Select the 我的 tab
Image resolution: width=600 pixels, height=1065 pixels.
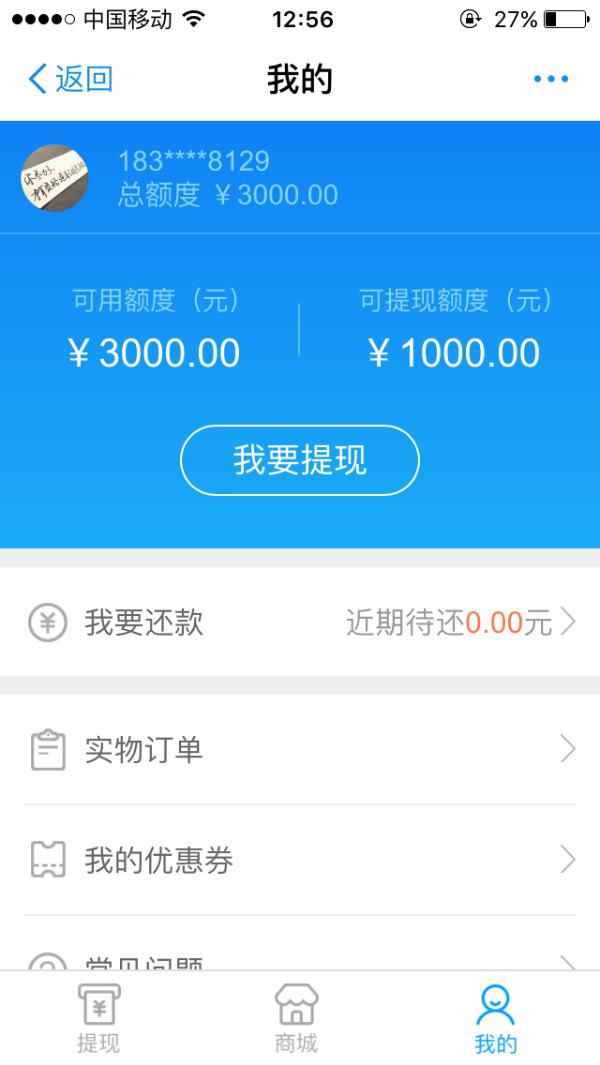pyautogui.click(x=496, y=1018)
